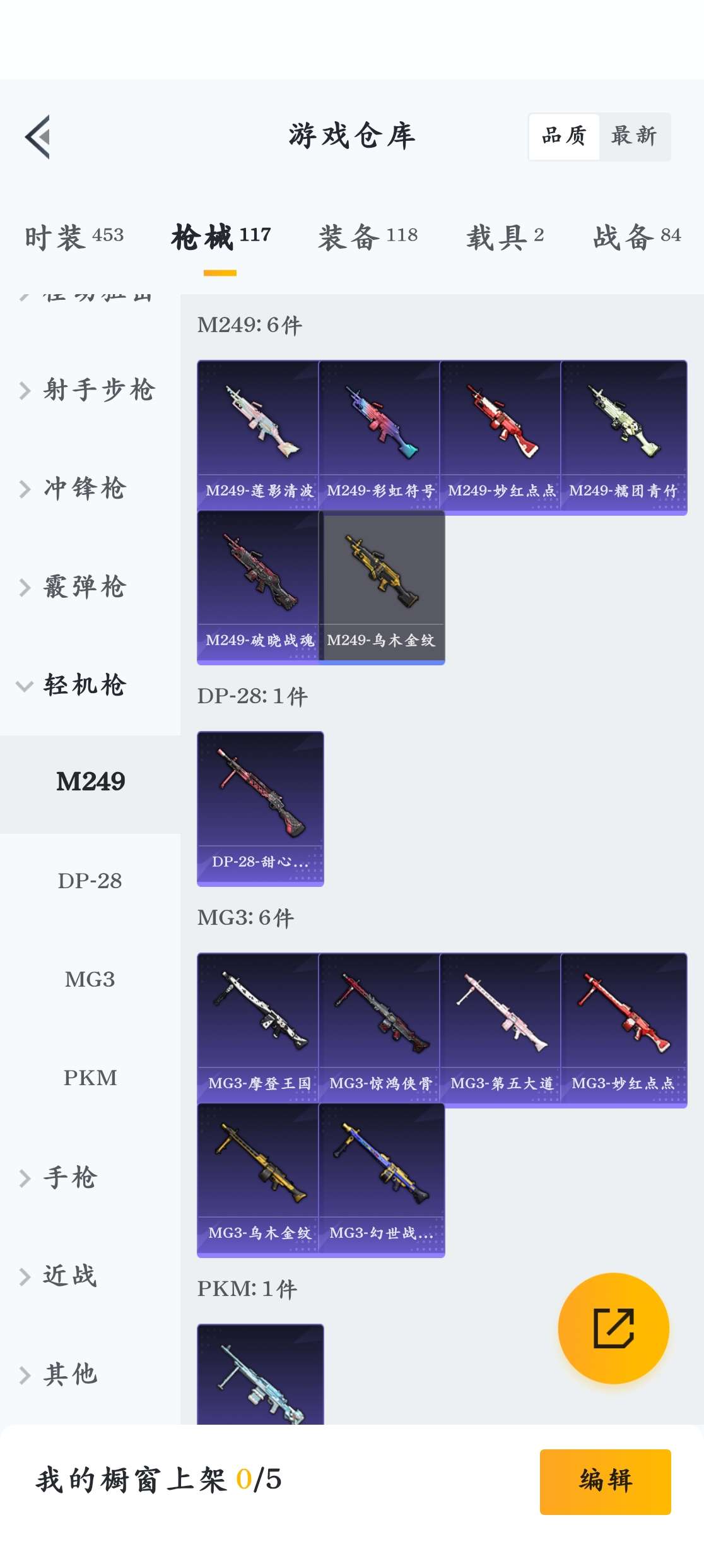Sort items by 品质
Screen dimensions: 704x1568
pyautogui.click(x=564, y=136)
